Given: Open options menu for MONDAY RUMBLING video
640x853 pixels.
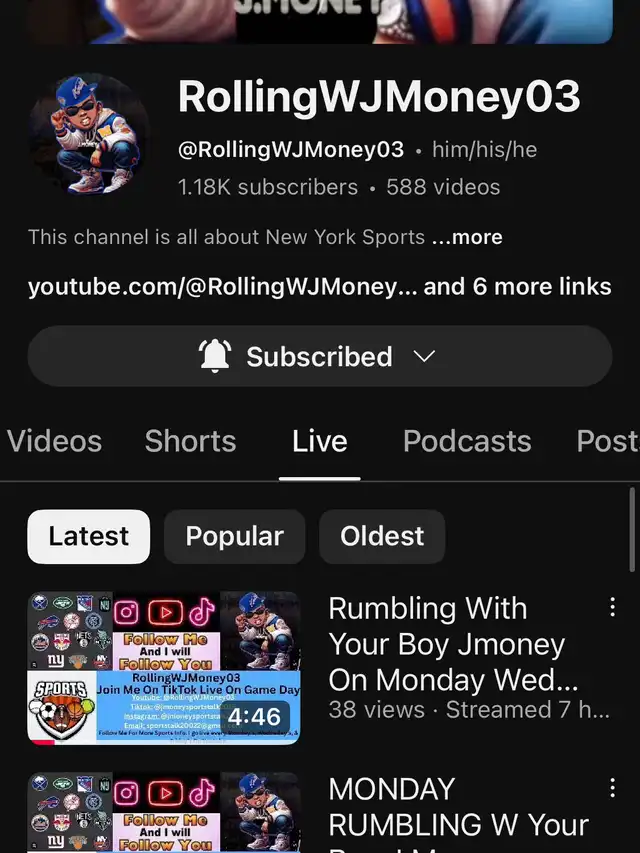Looking at the screenshot, I should [x=612, y=787].
